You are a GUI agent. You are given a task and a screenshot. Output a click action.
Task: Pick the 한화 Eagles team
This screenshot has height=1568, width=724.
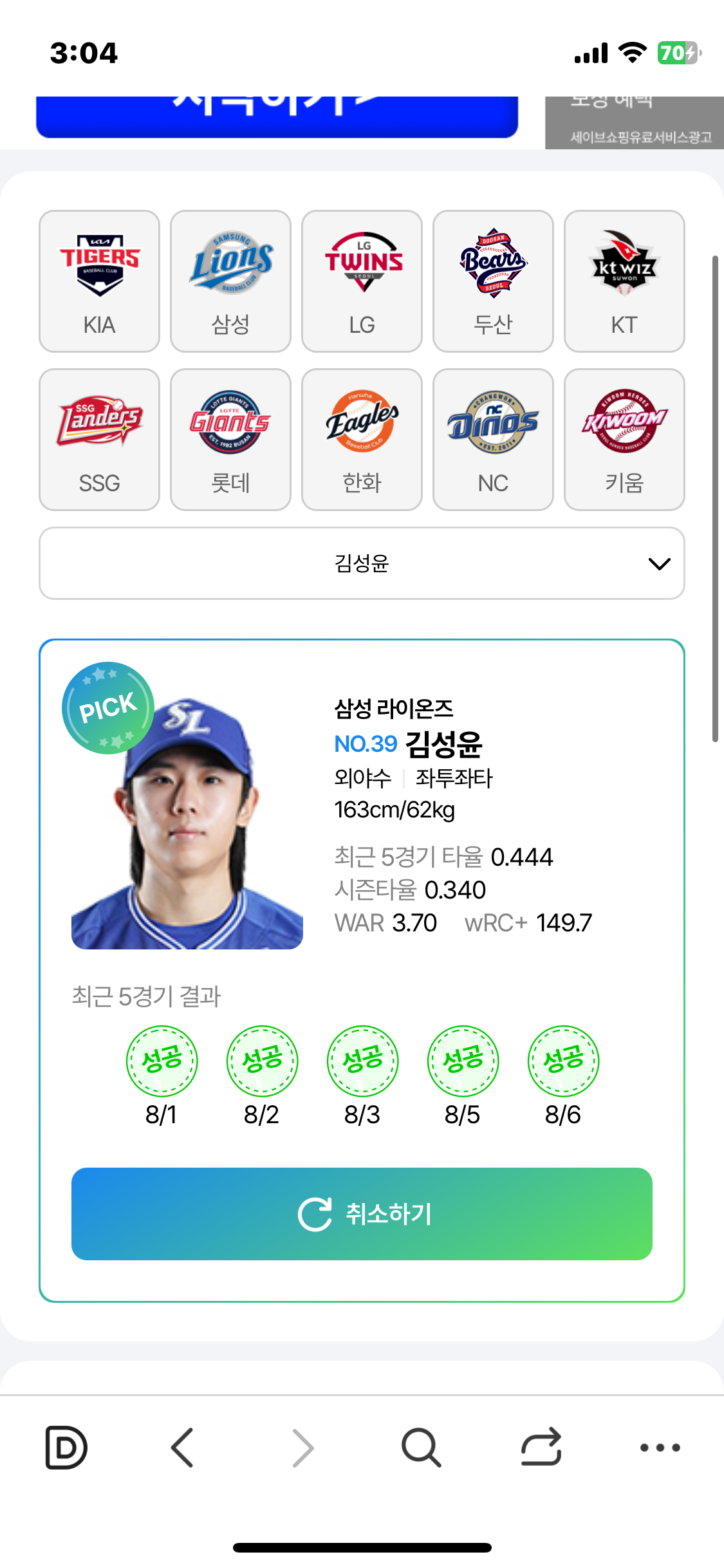[362, 440]
